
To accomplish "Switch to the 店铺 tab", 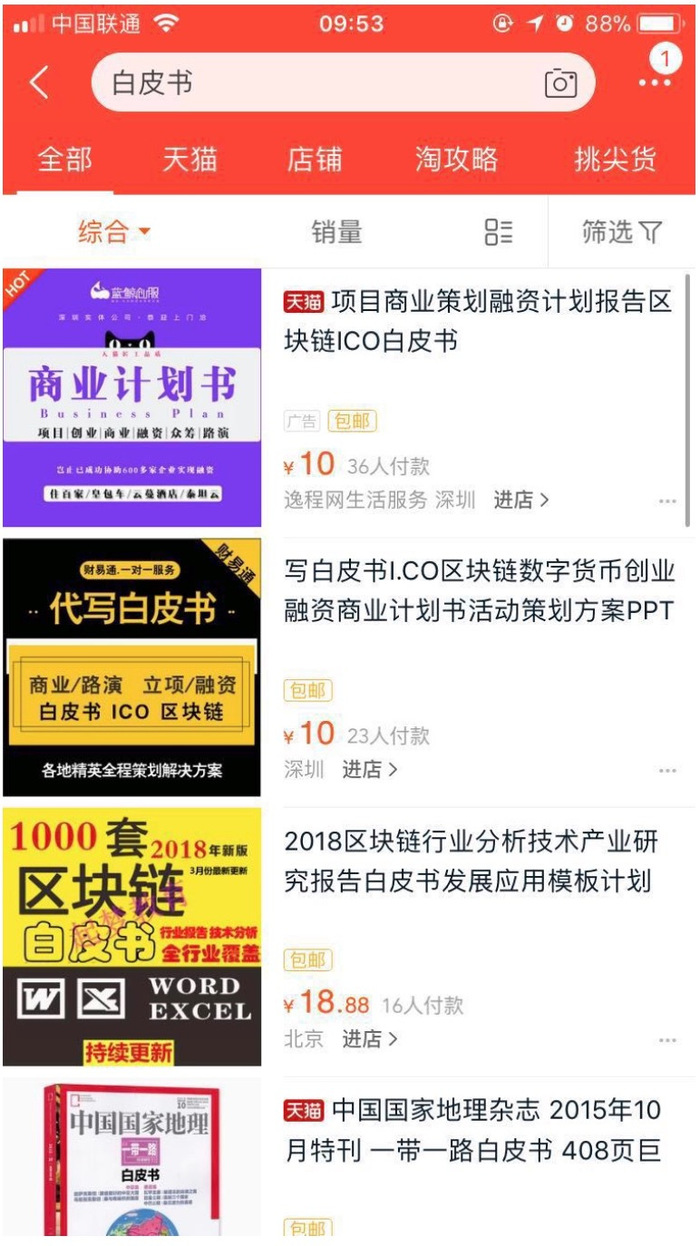I will (x=314, y=159).
